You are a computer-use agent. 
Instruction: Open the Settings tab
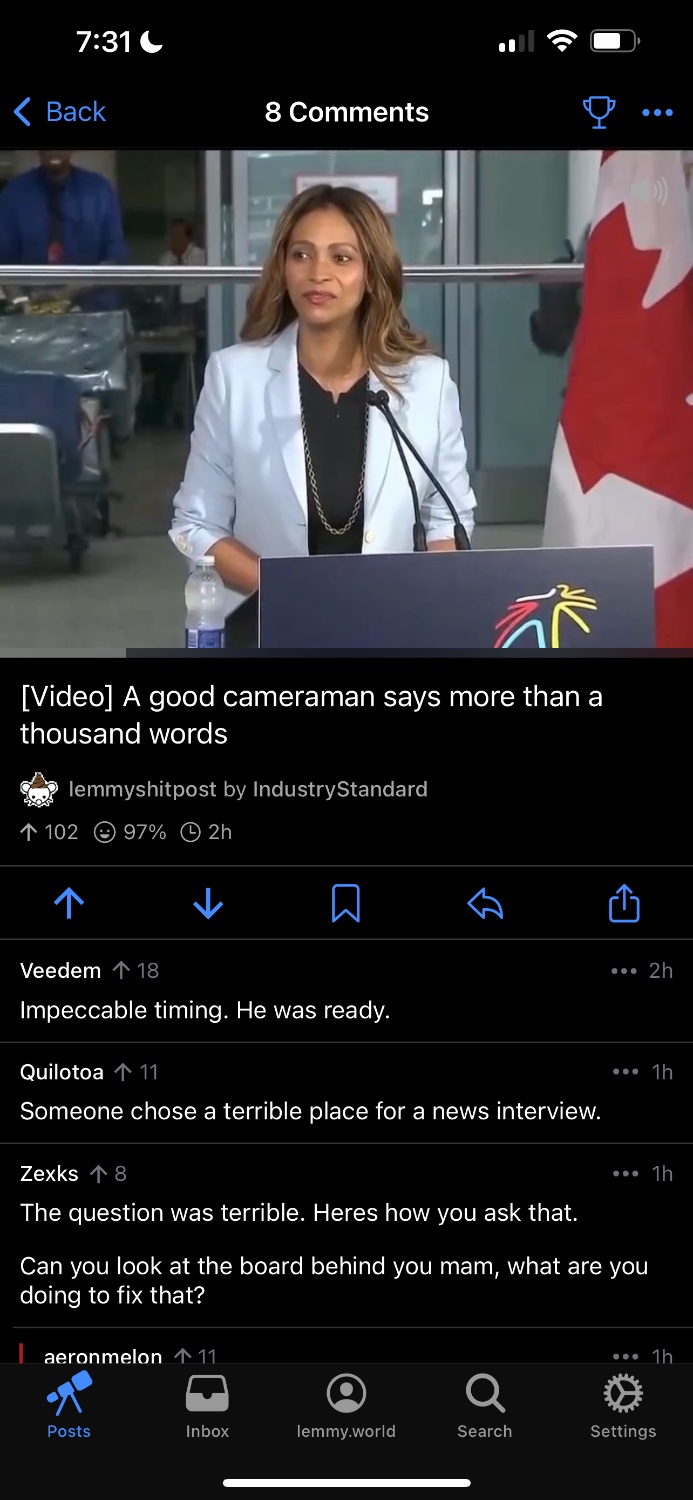pyautogui.click(x=623, y=1405)
